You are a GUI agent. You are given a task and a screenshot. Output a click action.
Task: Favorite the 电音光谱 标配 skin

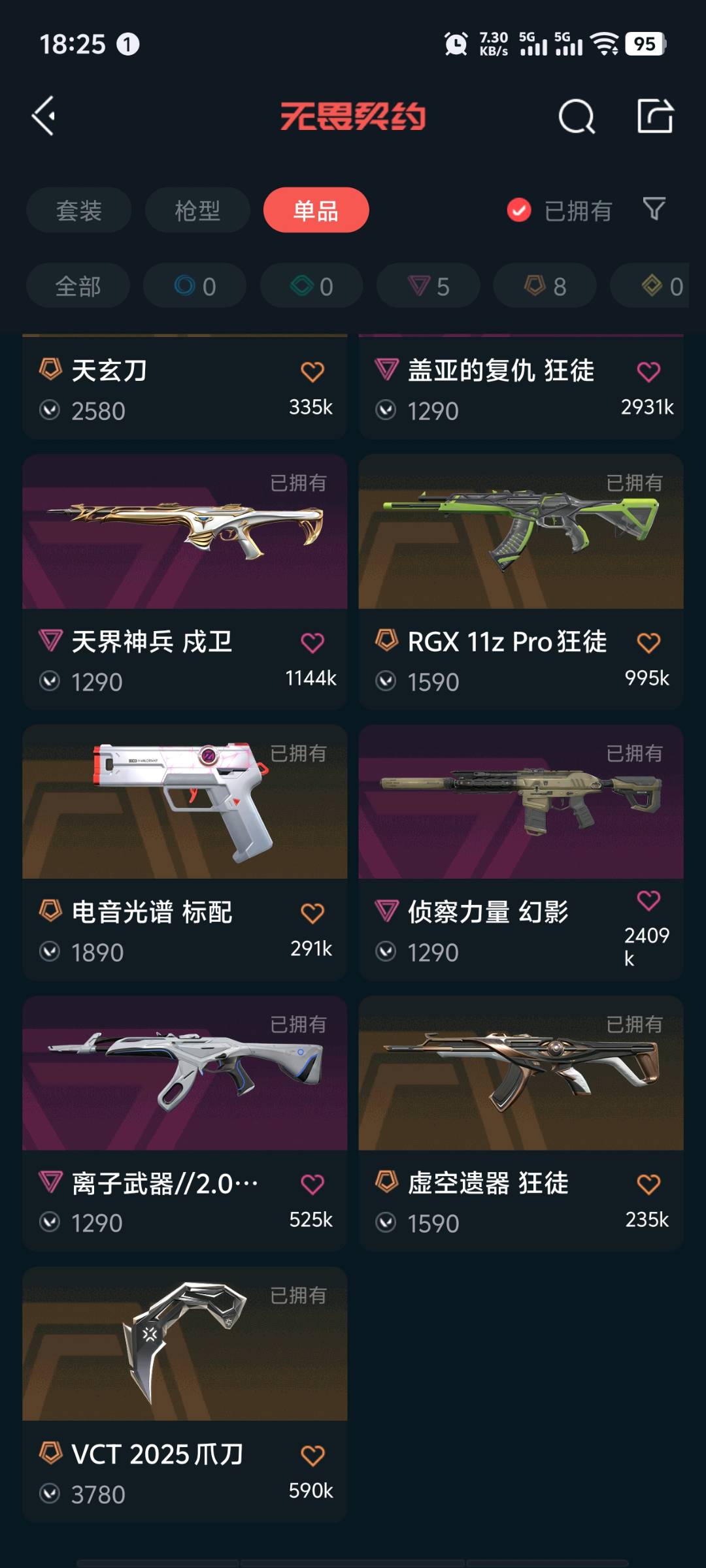pyautogui.click(x=312, y=913)
